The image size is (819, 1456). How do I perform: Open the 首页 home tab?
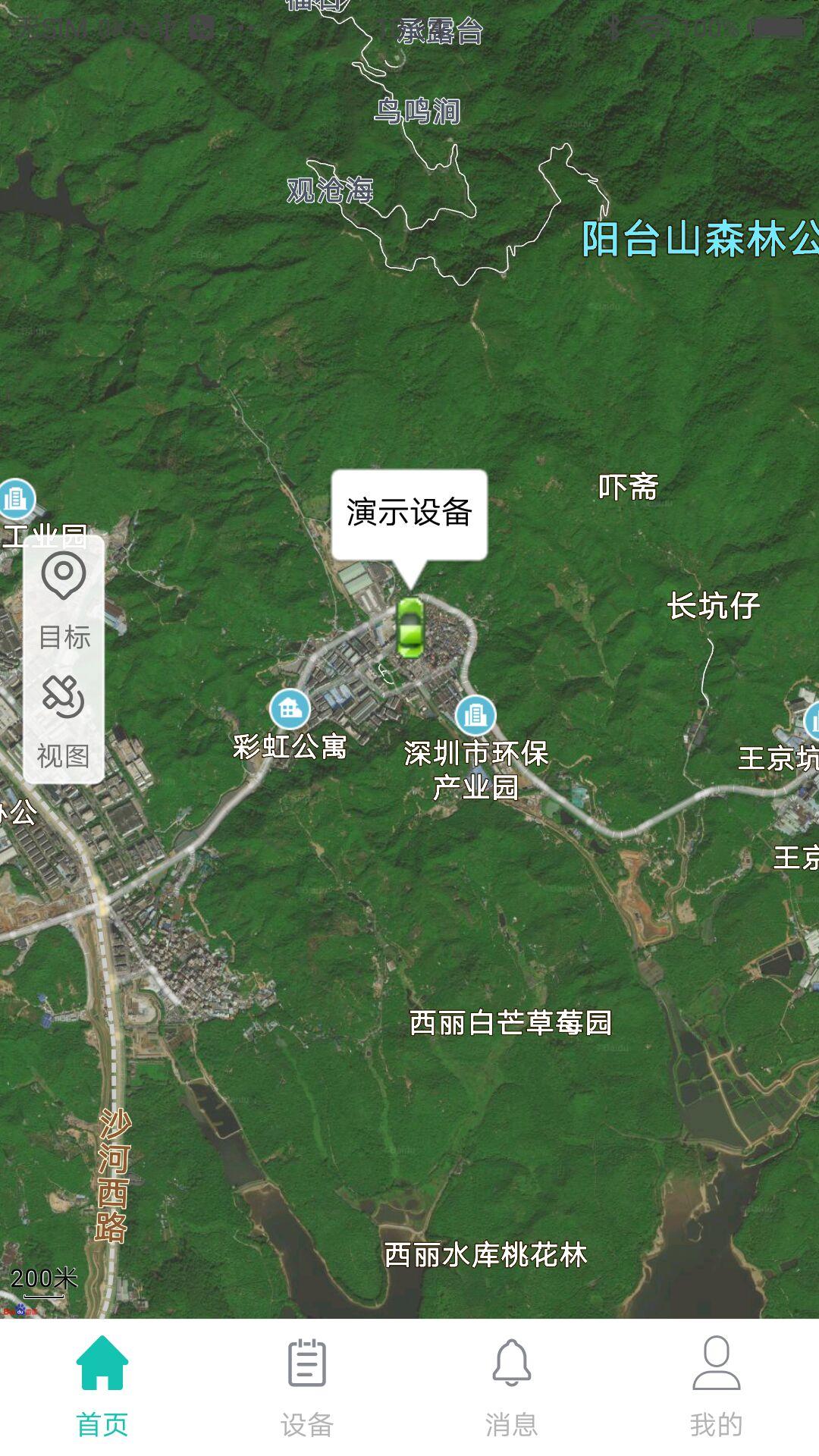(x=102, y=1388)
